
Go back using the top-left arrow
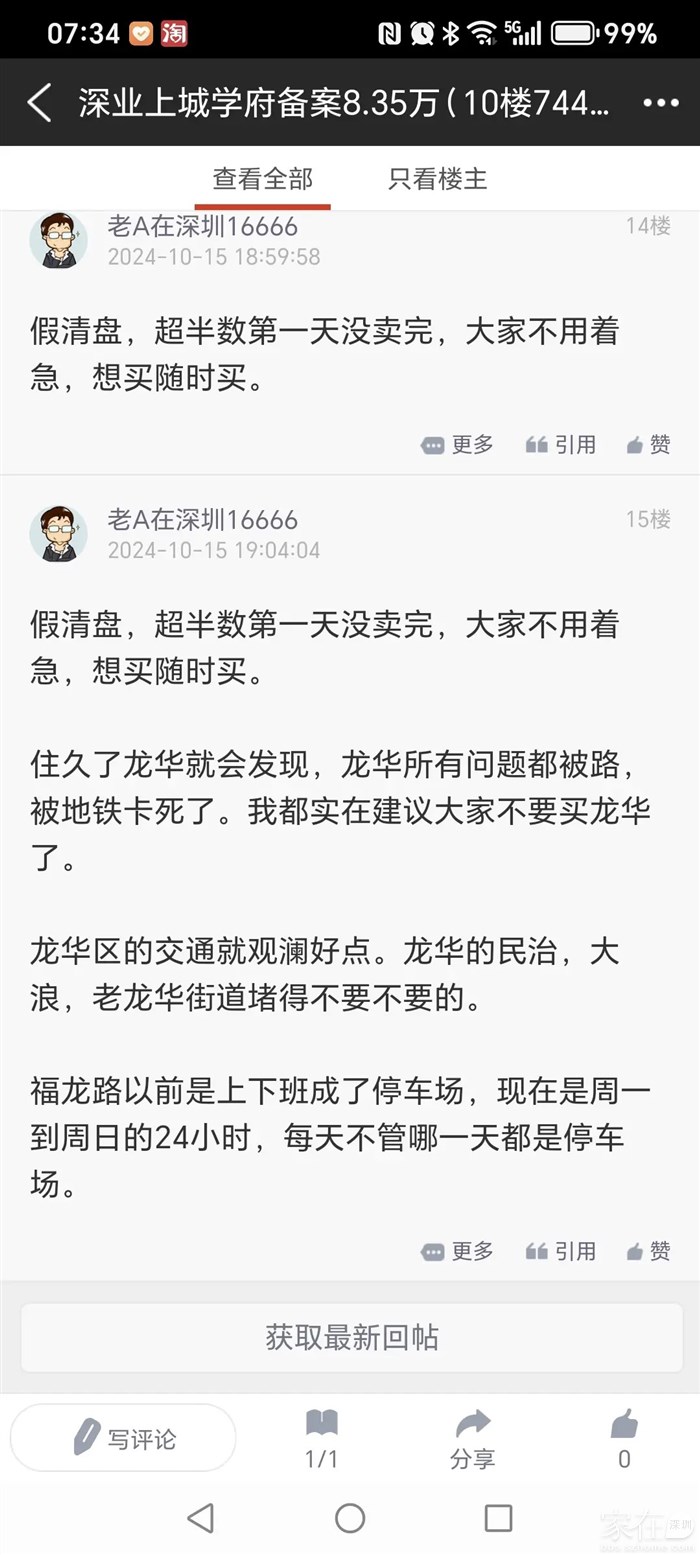[40, 103]
